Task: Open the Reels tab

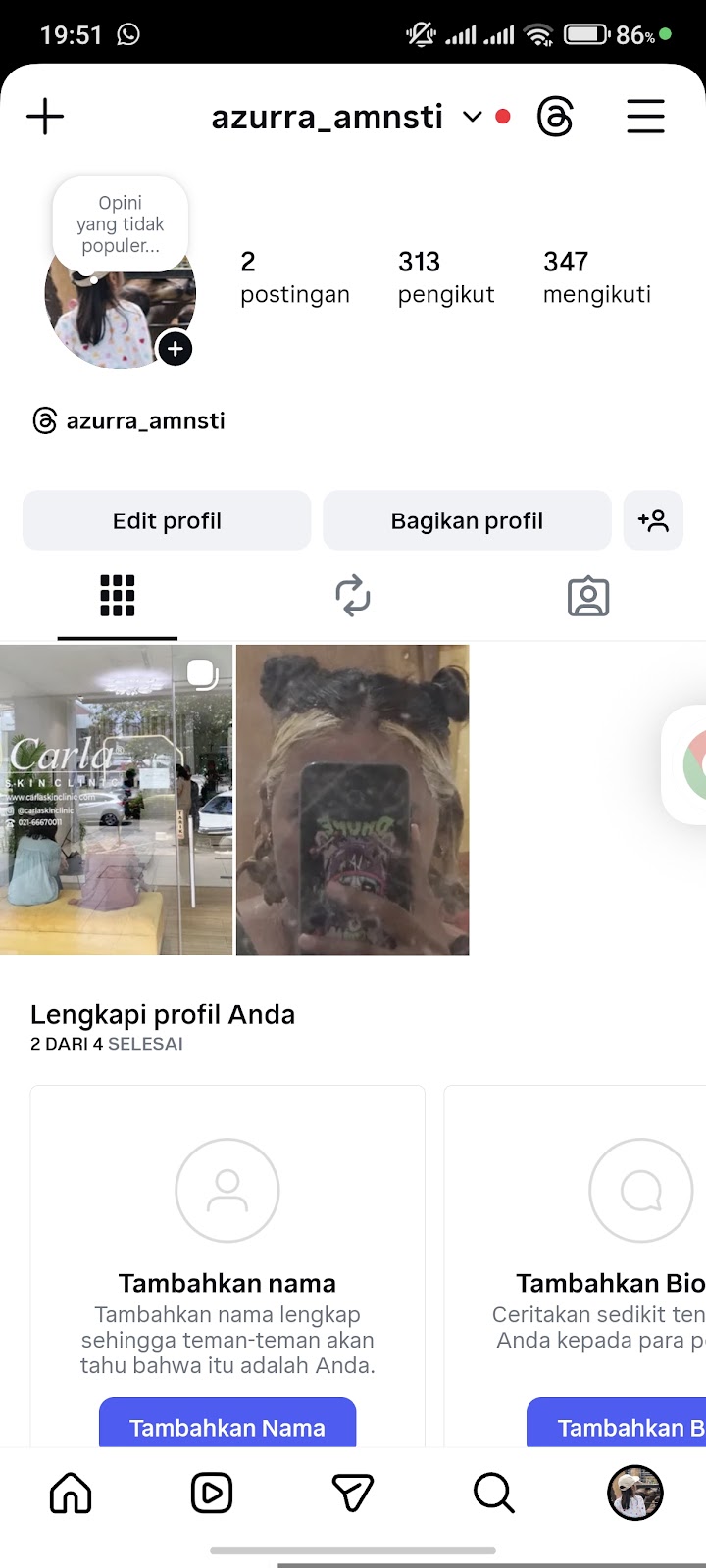Action: 212,1494
